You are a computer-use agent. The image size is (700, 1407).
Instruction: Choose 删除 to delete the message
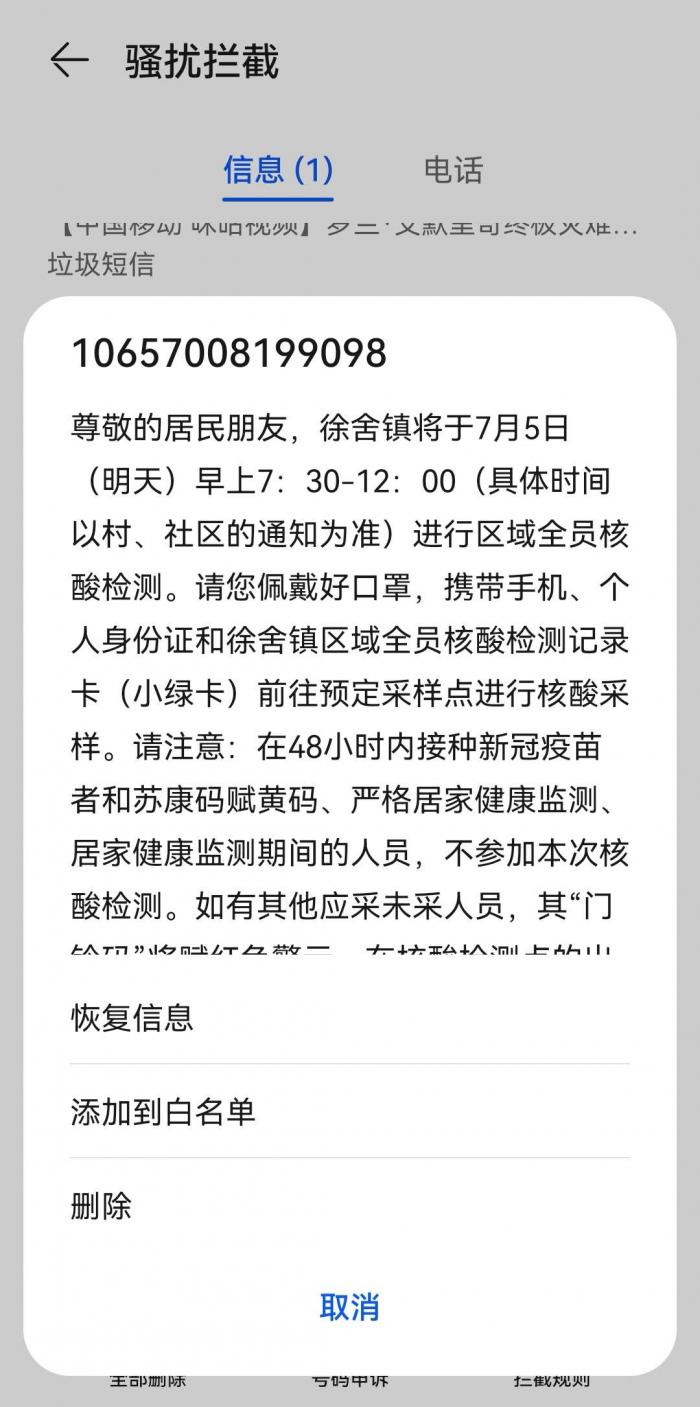pyautogui.click(x=350, y=1205)
